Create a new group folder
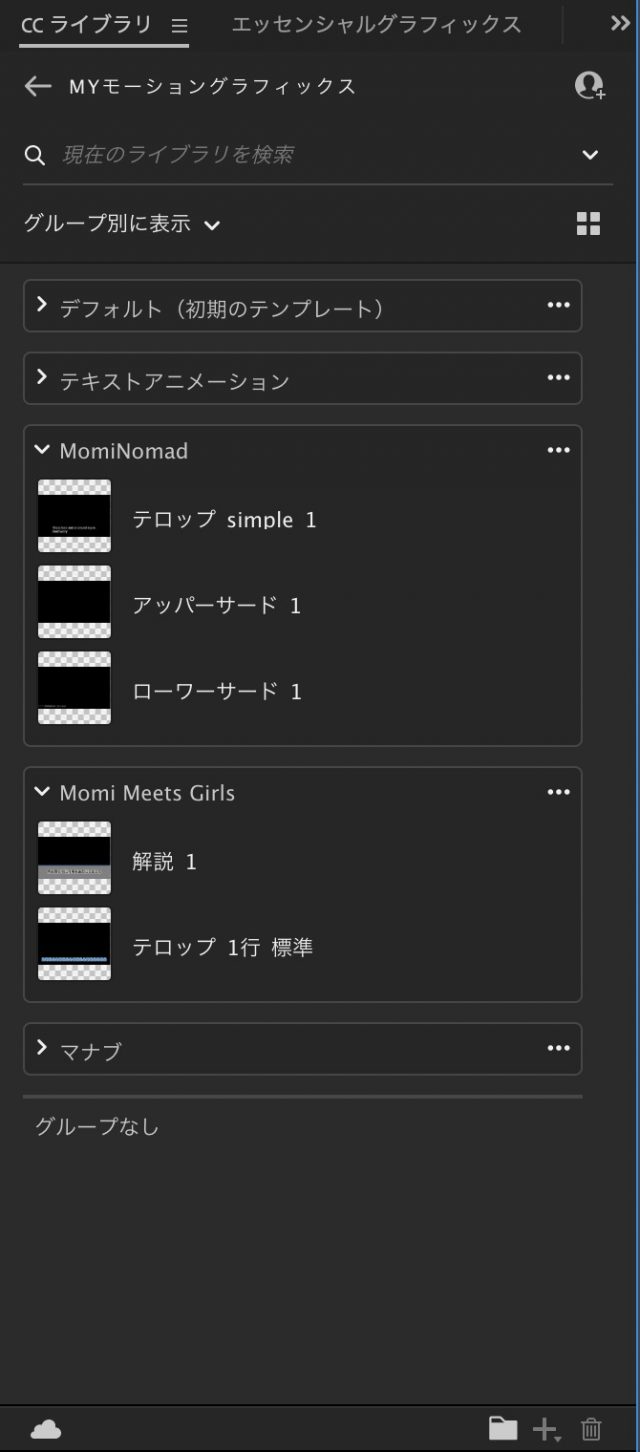The width and height of the screenshot is (640, 1452). click(x=503, y=1428)
